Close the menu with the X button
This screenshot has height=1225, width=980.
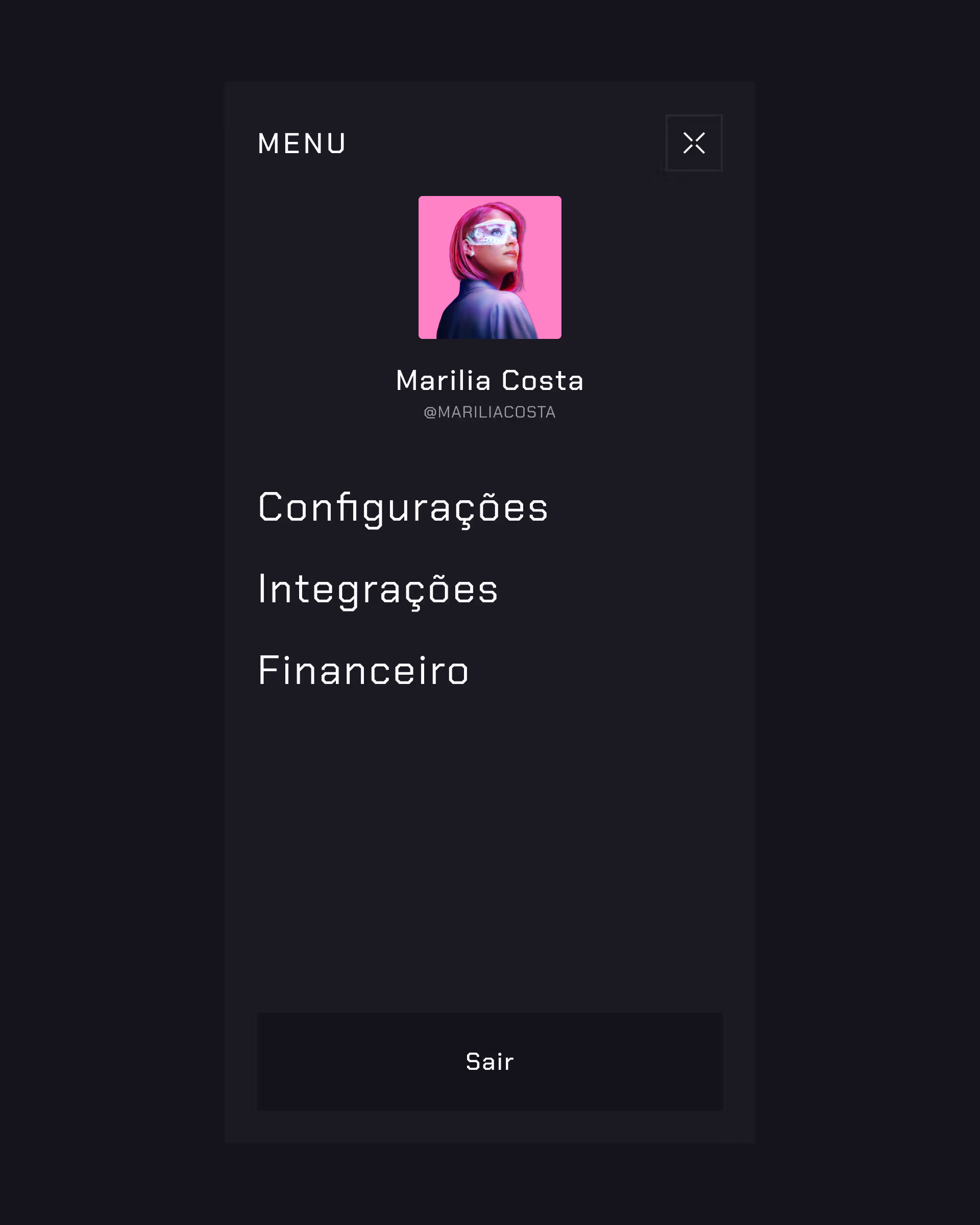(x=694, y=143)
